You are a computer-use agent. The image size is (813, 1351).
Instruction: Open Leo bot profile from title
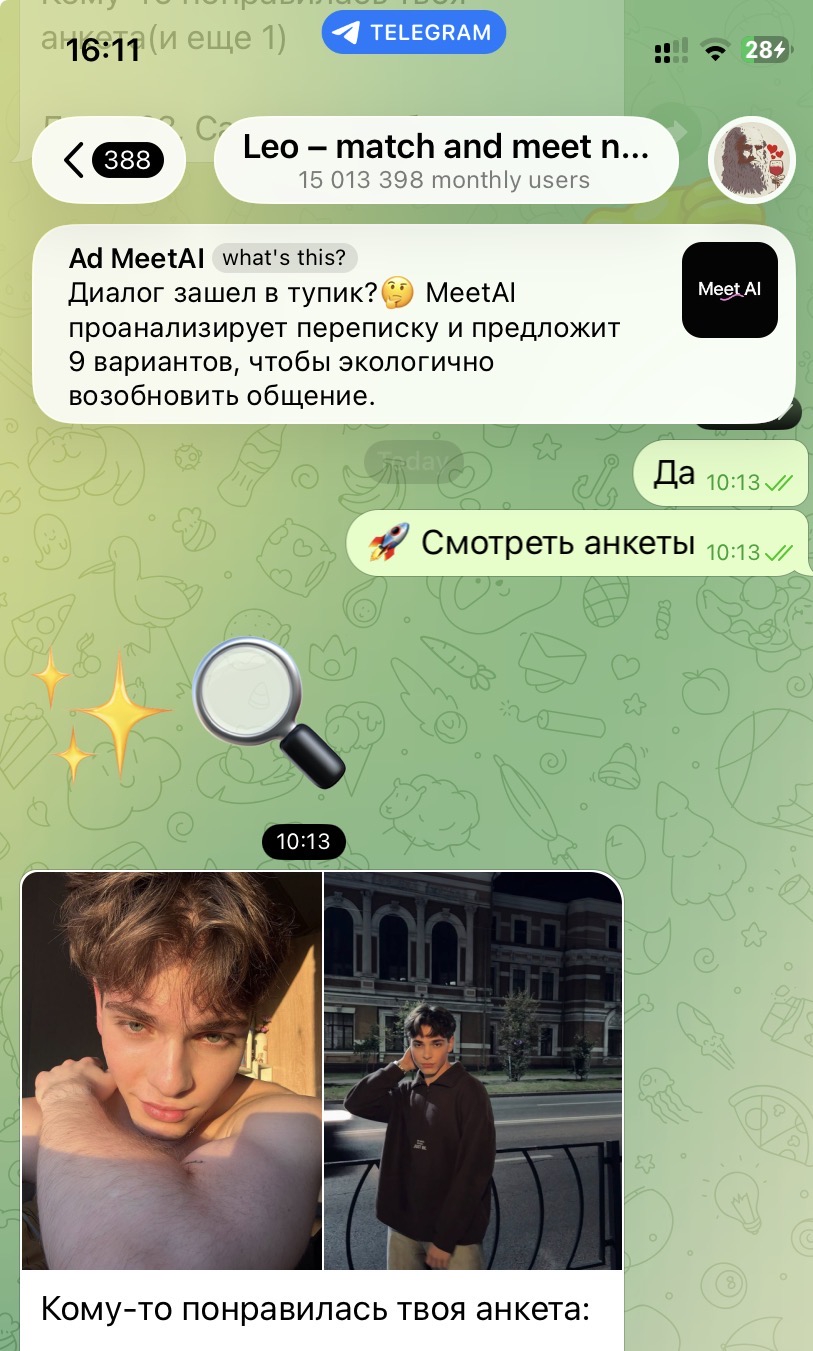446,160
